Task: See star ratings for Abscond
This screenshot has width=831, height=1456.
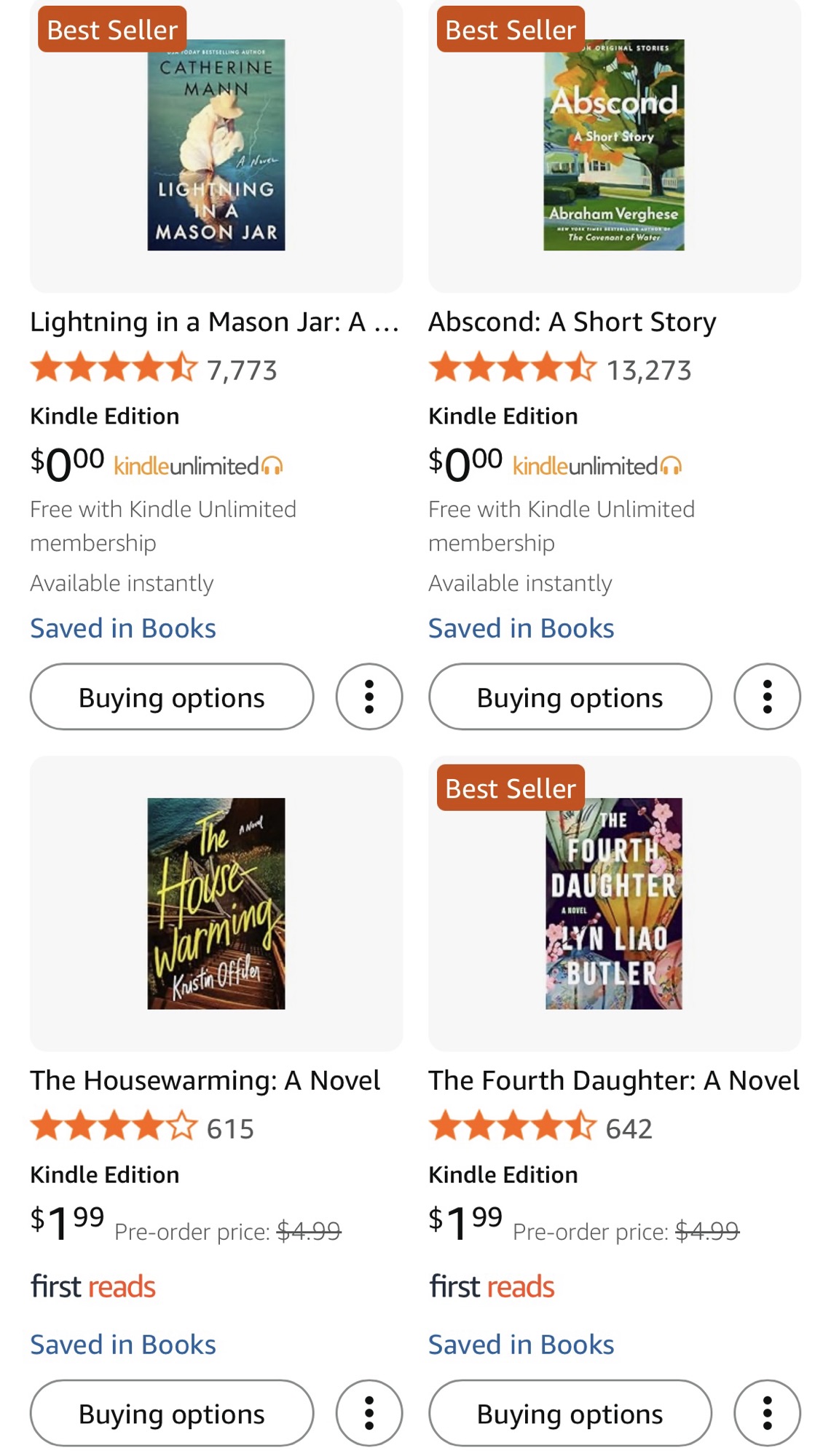Action: point(512,368)
